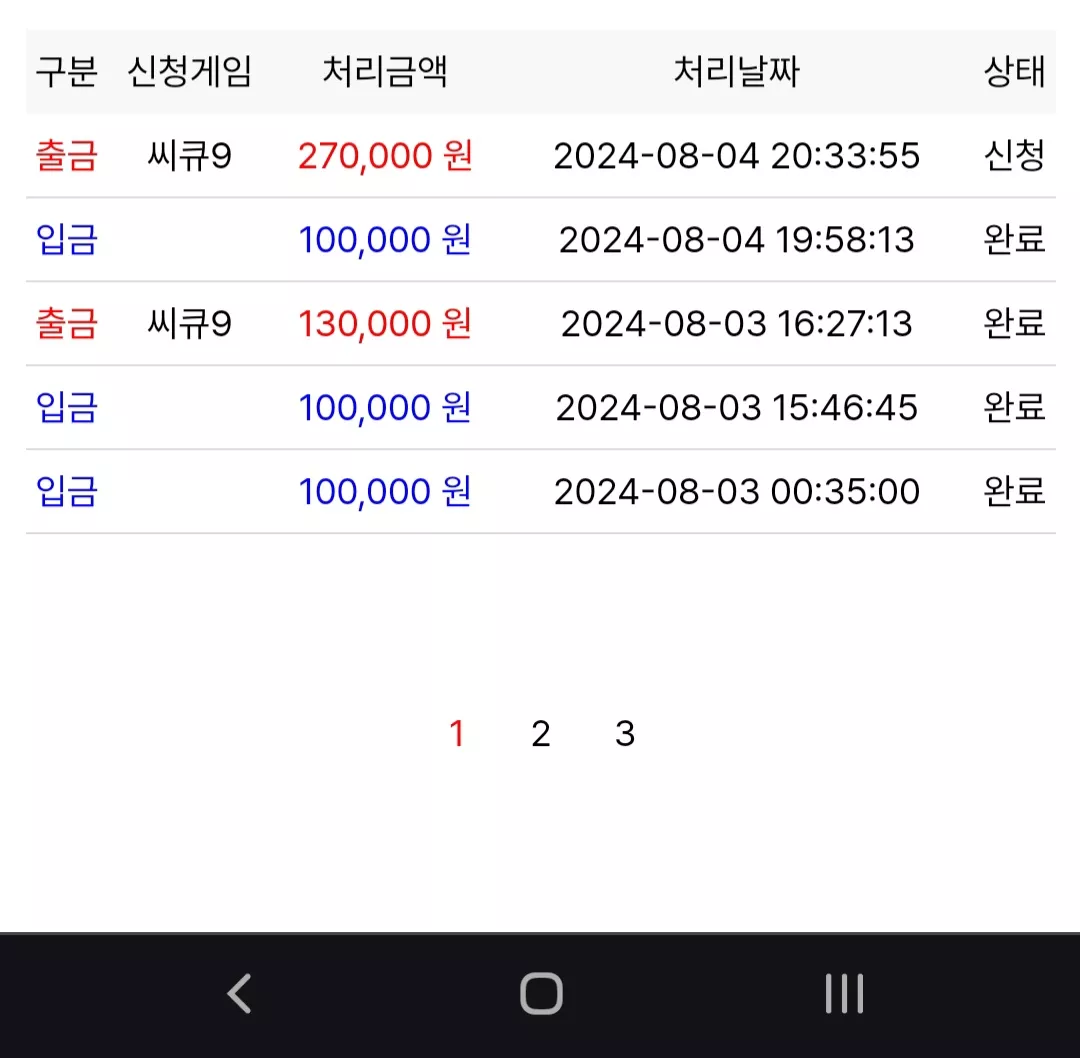Go to the home screen
The width and height of the screenshot is (1080, 1058).
click(541, 994)
